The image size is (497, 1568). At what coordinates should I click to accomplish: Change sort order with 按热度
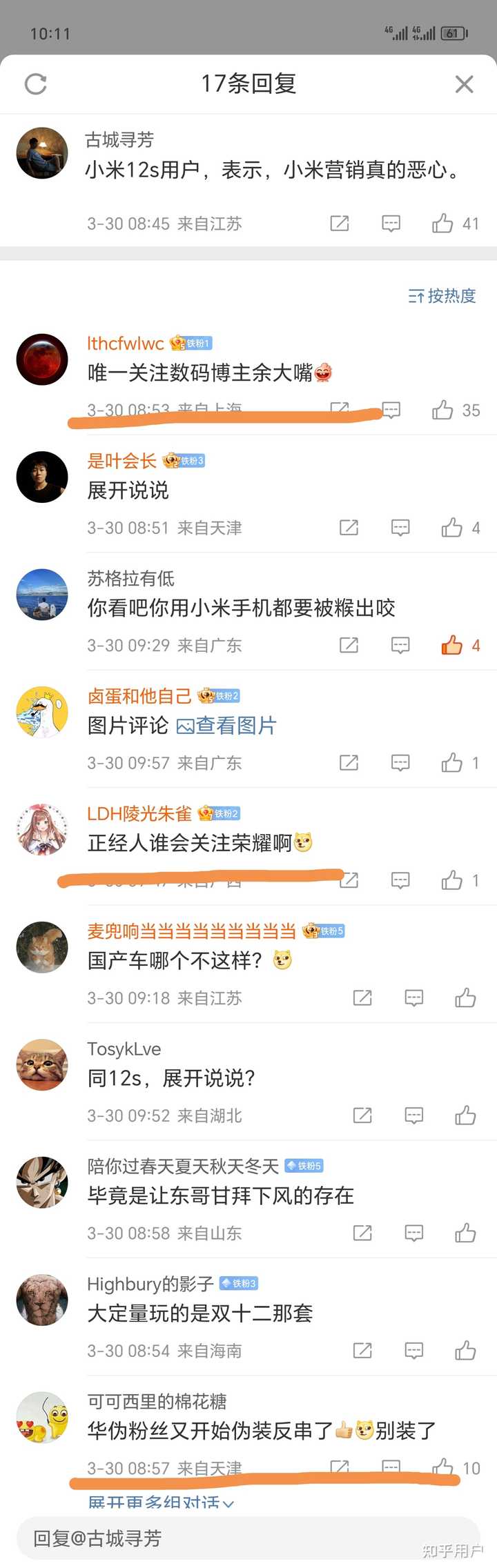click(442, 296)
